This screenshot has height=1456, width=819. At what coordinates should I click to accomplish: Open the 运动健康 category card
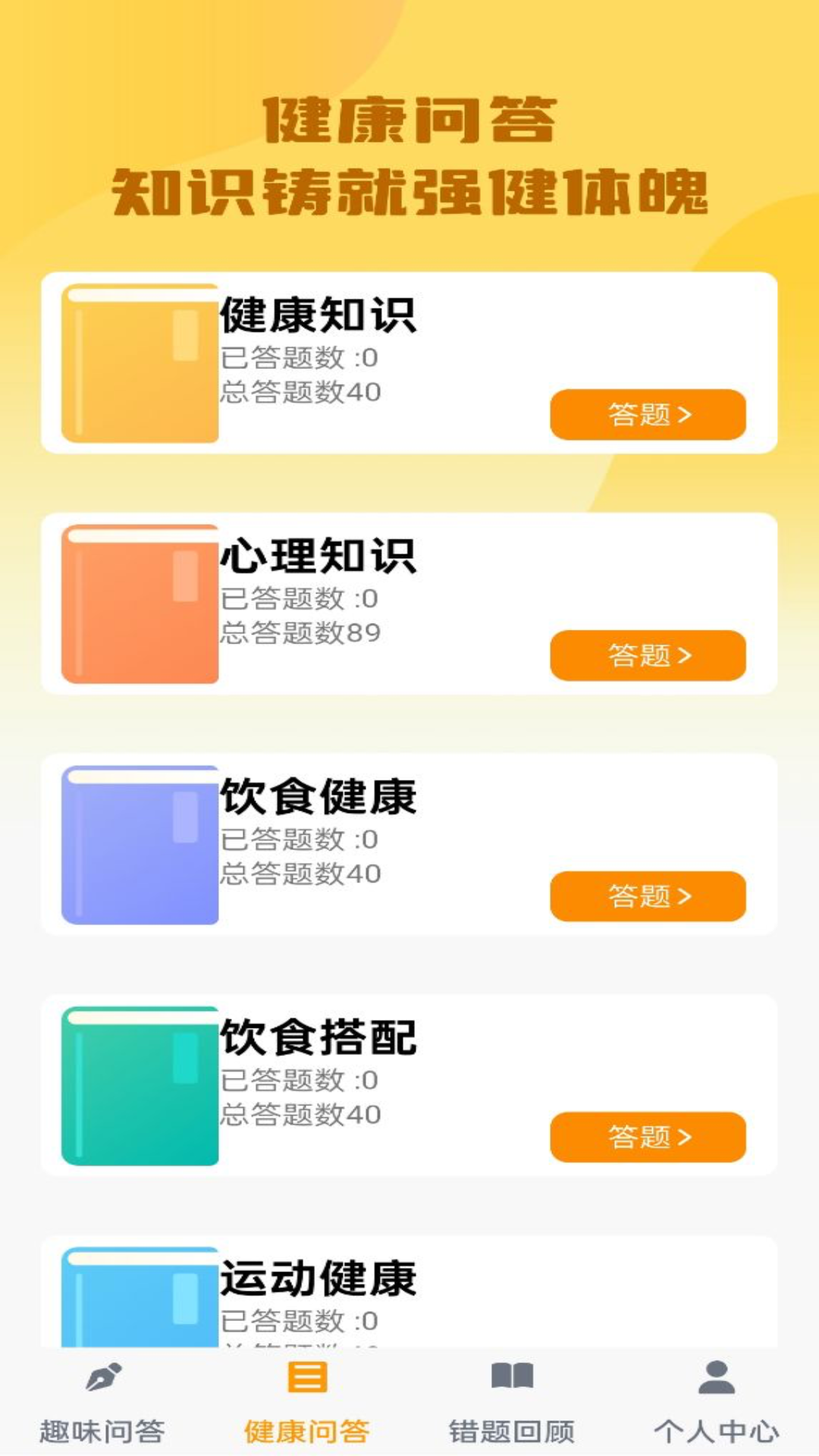pos(409,1289)
